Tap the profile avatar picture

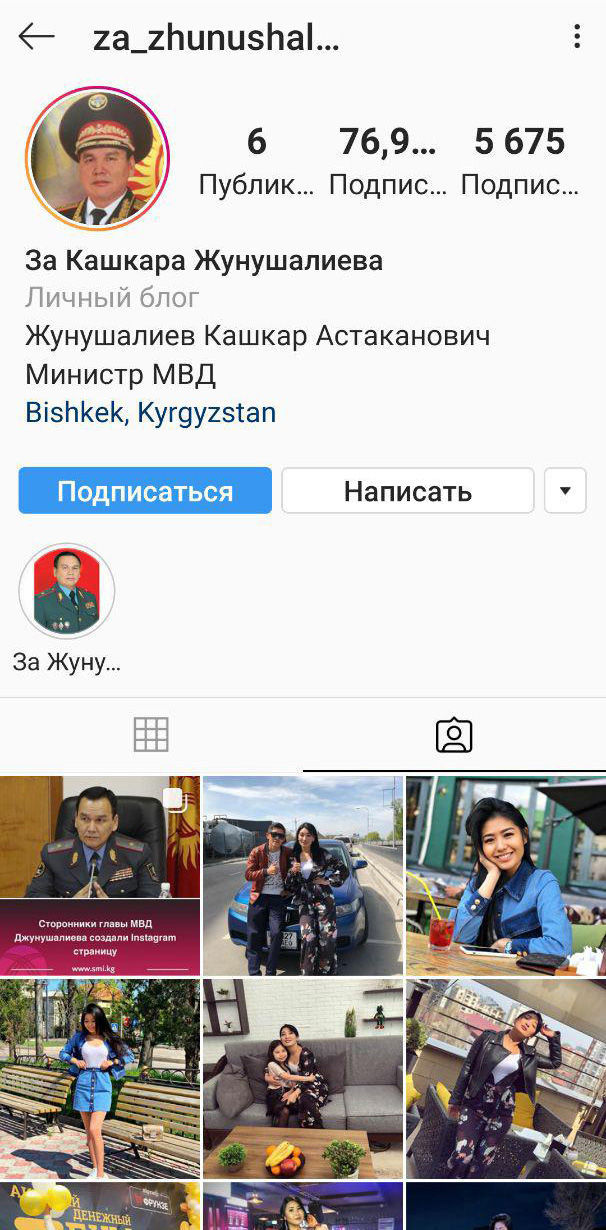pos(97,158)
